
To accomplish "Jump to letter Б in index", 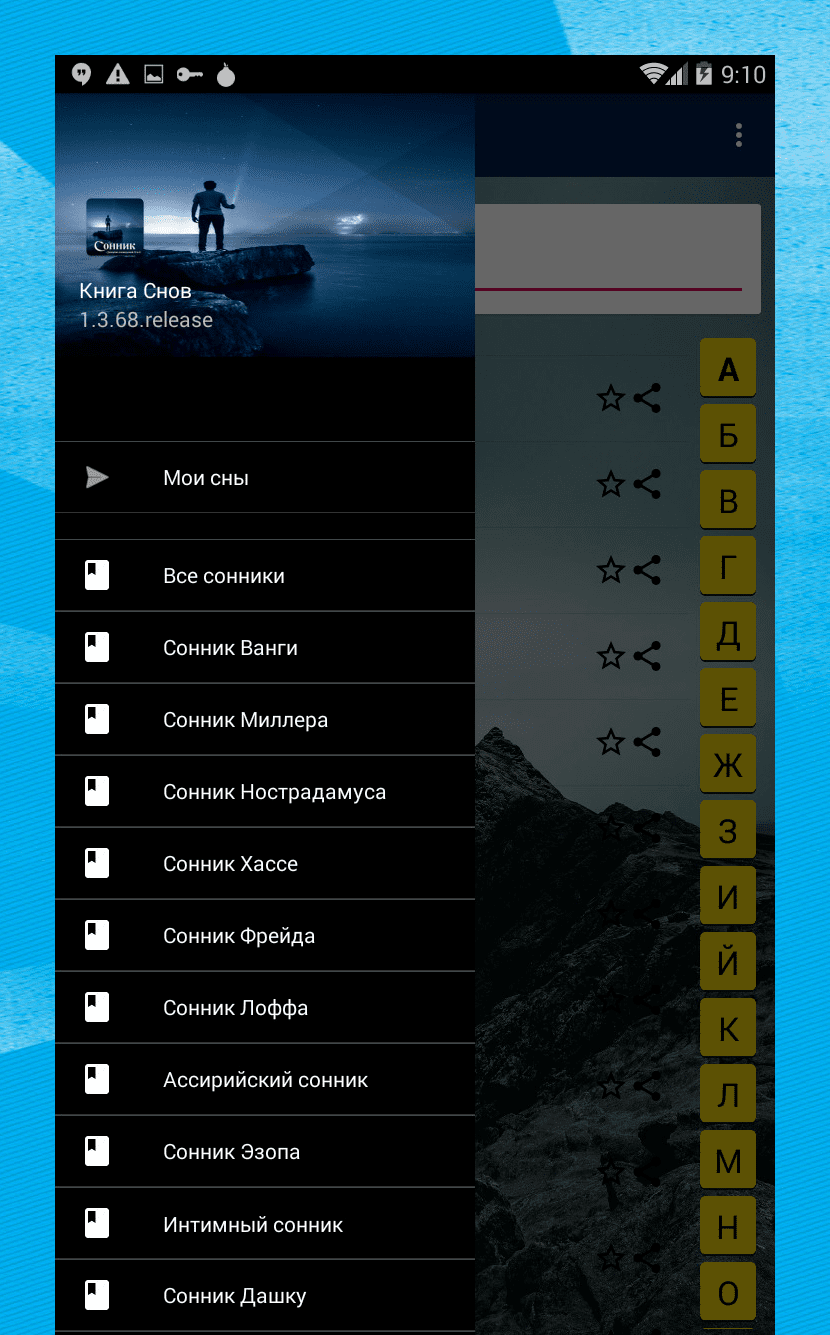I will (x=728, y=435).
